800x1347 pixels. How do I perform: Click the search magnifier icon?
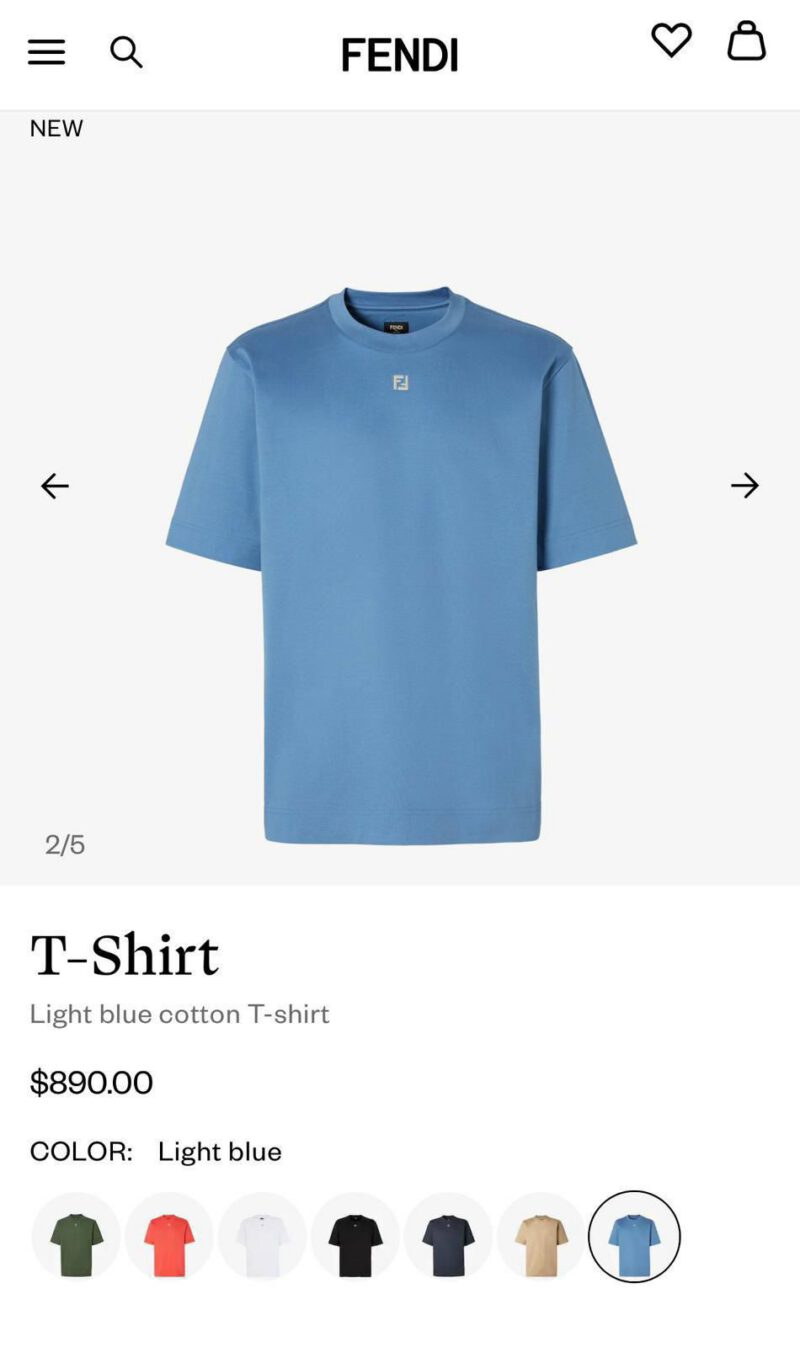click(127, 52)
